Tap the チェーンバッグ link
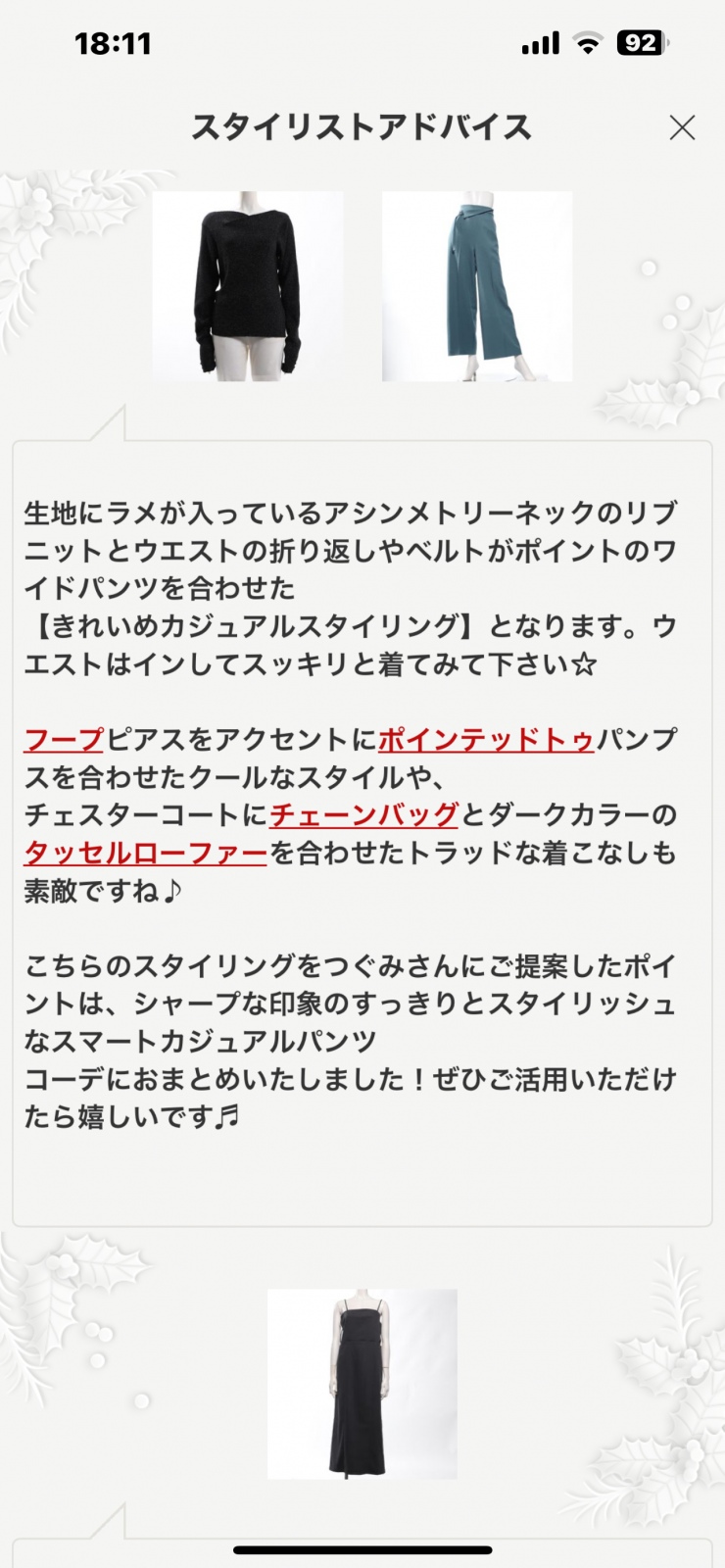This screenshot has height=1568, width=725. [x=363, y=814]
